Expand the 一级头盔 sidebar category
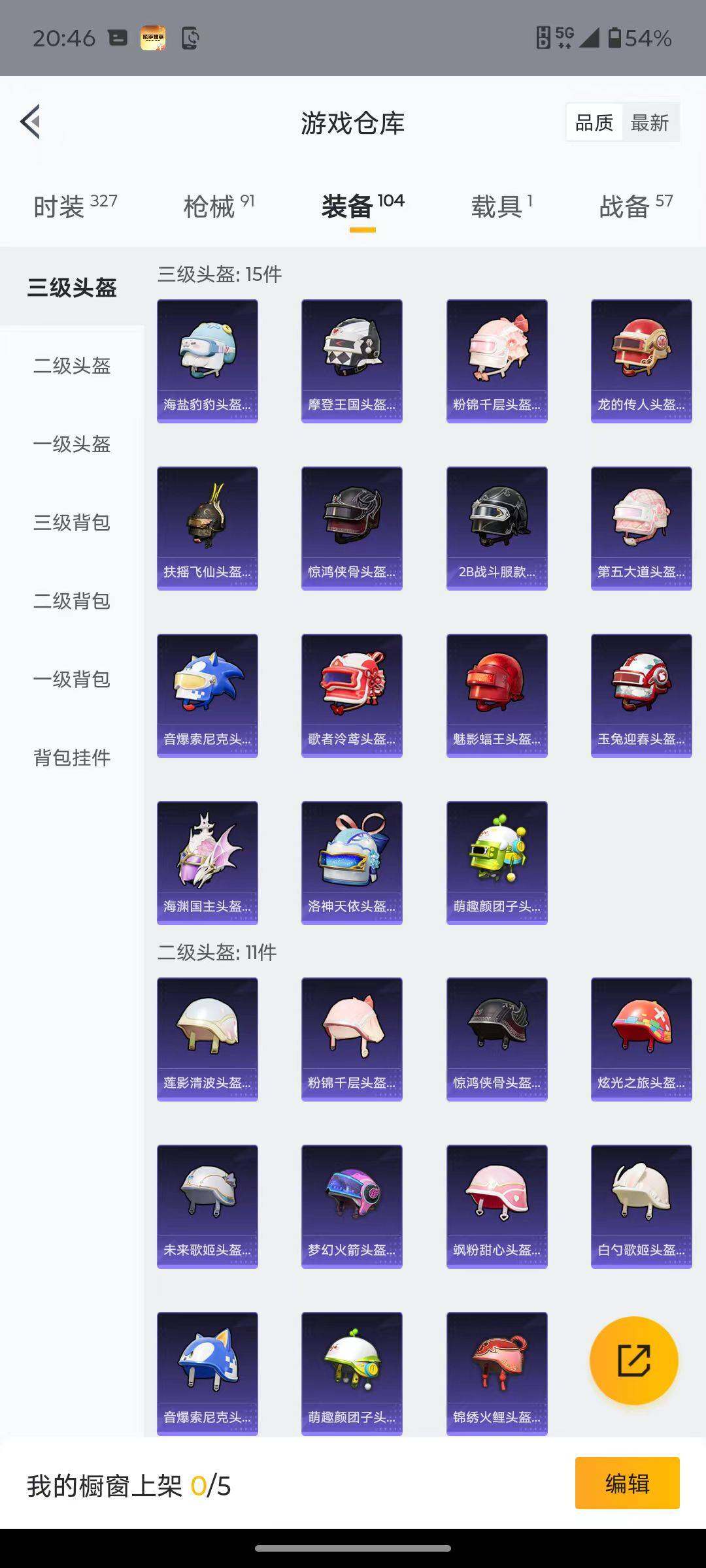Image resolution: width=706 pixels, height=1568 pixels. (x=72, y=444)
